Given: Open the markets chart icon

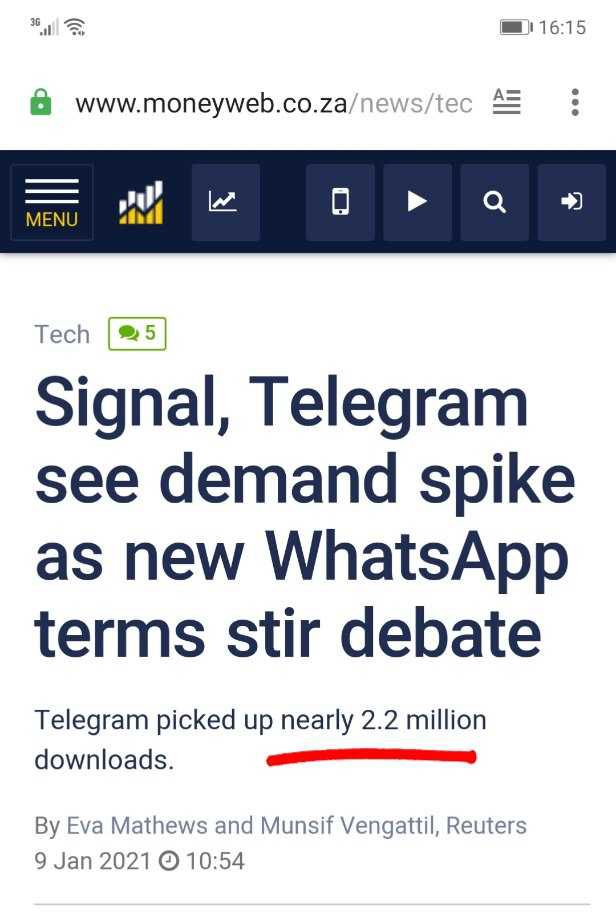Looking at the screenshot, I should [x=225, y=203].
